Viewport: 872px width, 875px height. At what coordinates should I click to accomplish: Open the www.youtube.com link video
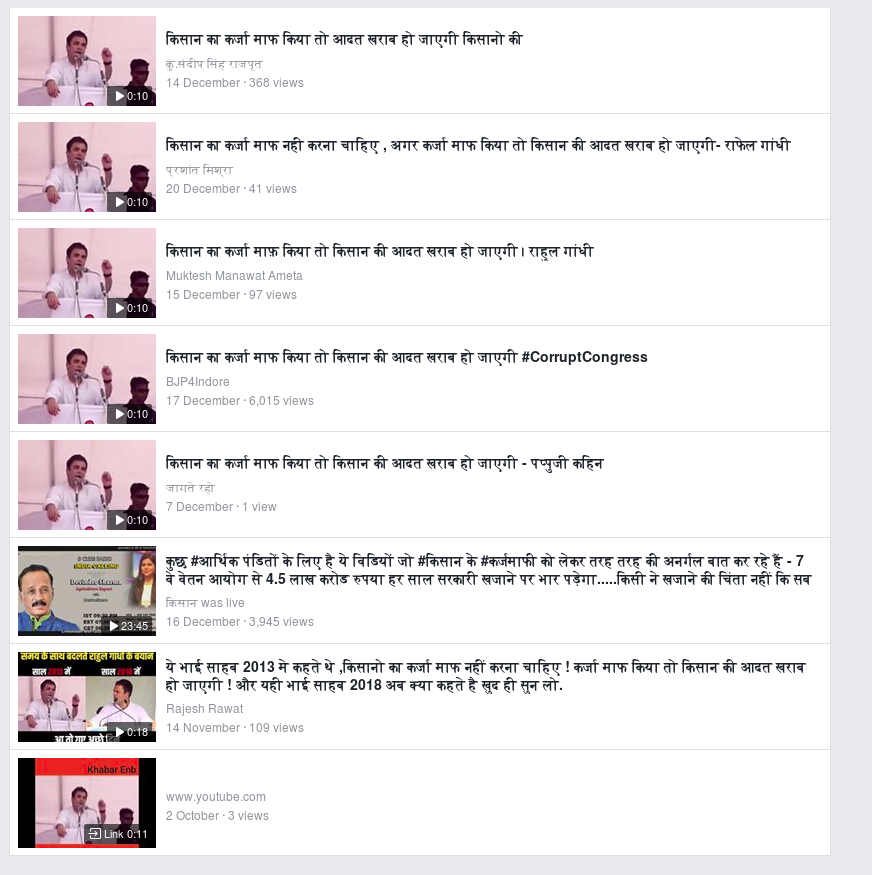pyautogui.click(x=87, y=803)
